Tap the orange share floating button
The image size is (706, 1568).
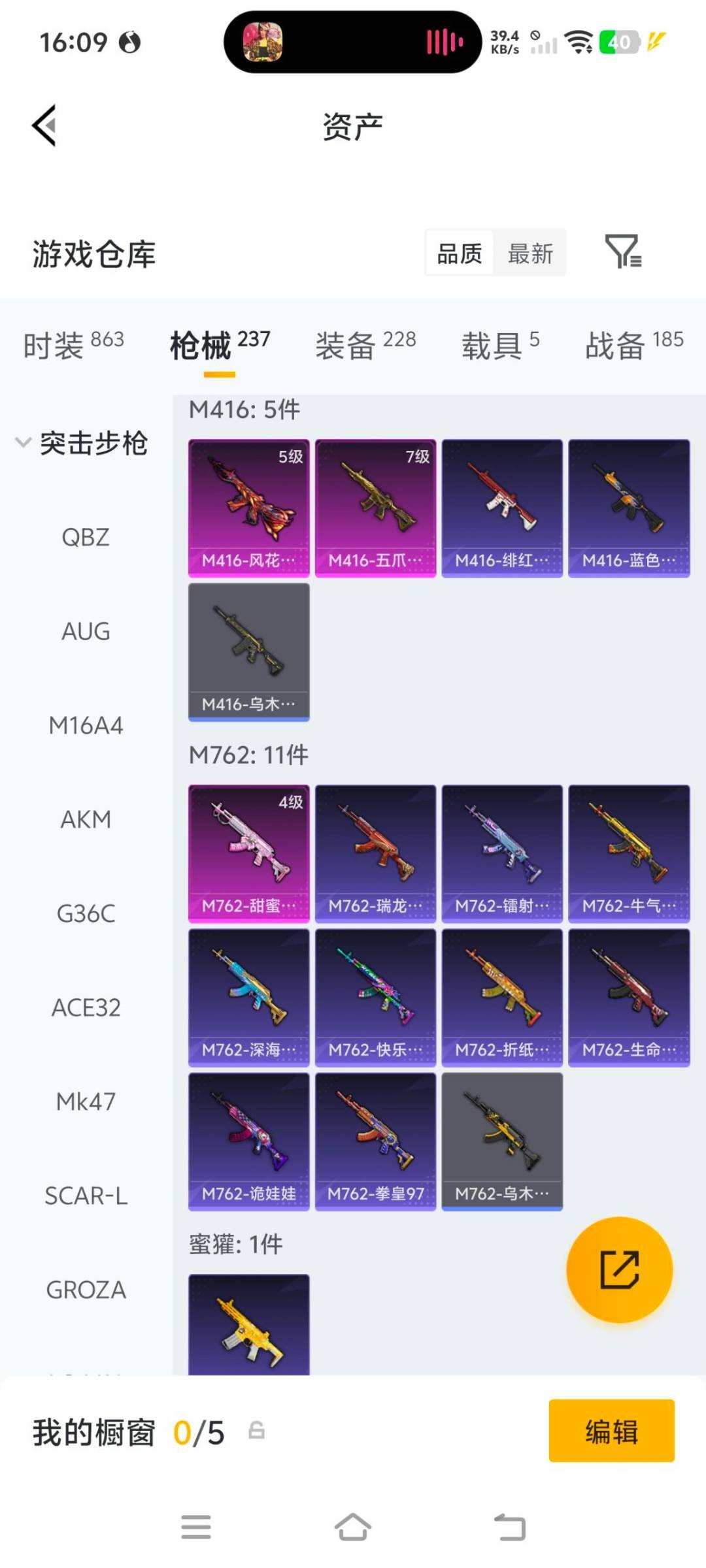(x=619, y=1269)
